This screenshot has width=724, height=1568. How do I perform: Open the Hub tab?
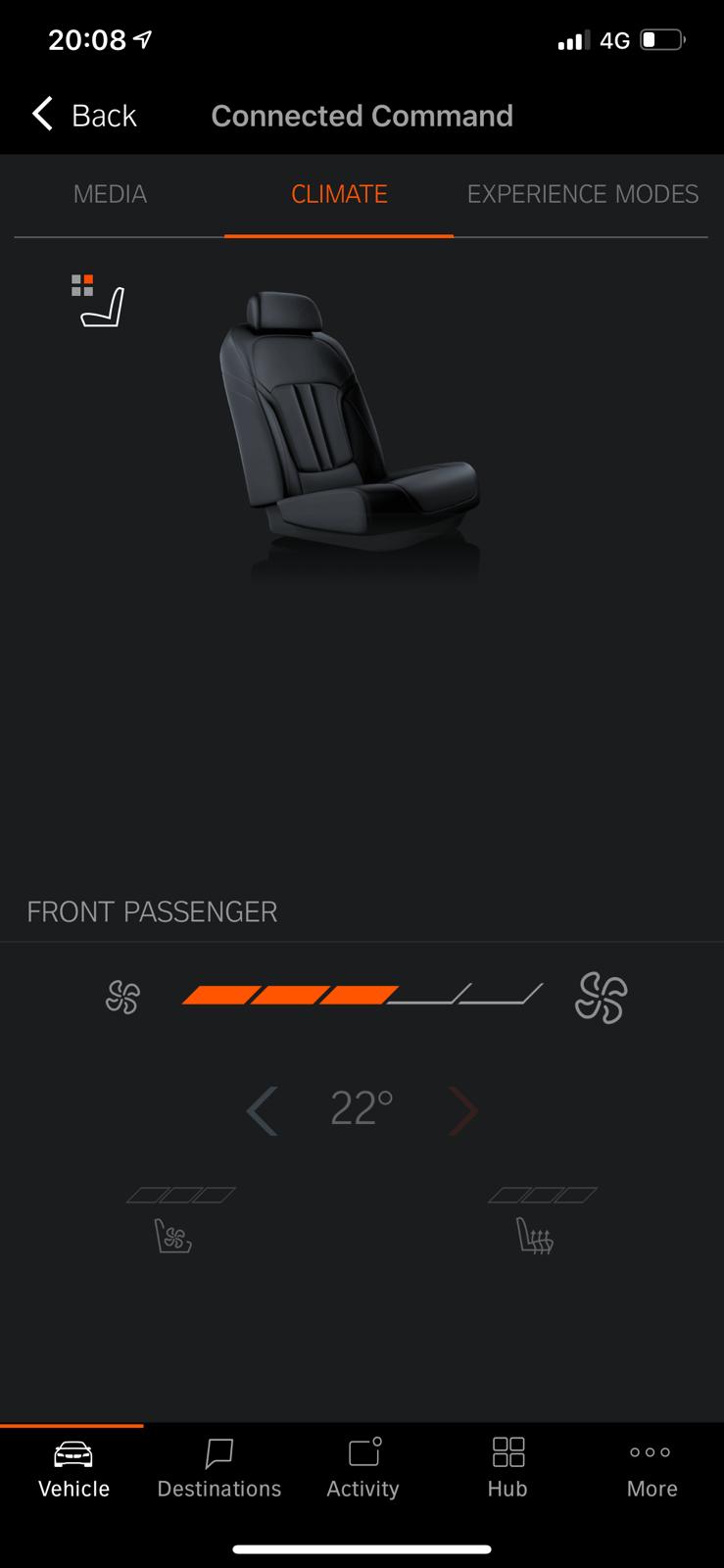[x=507, y=1467]
